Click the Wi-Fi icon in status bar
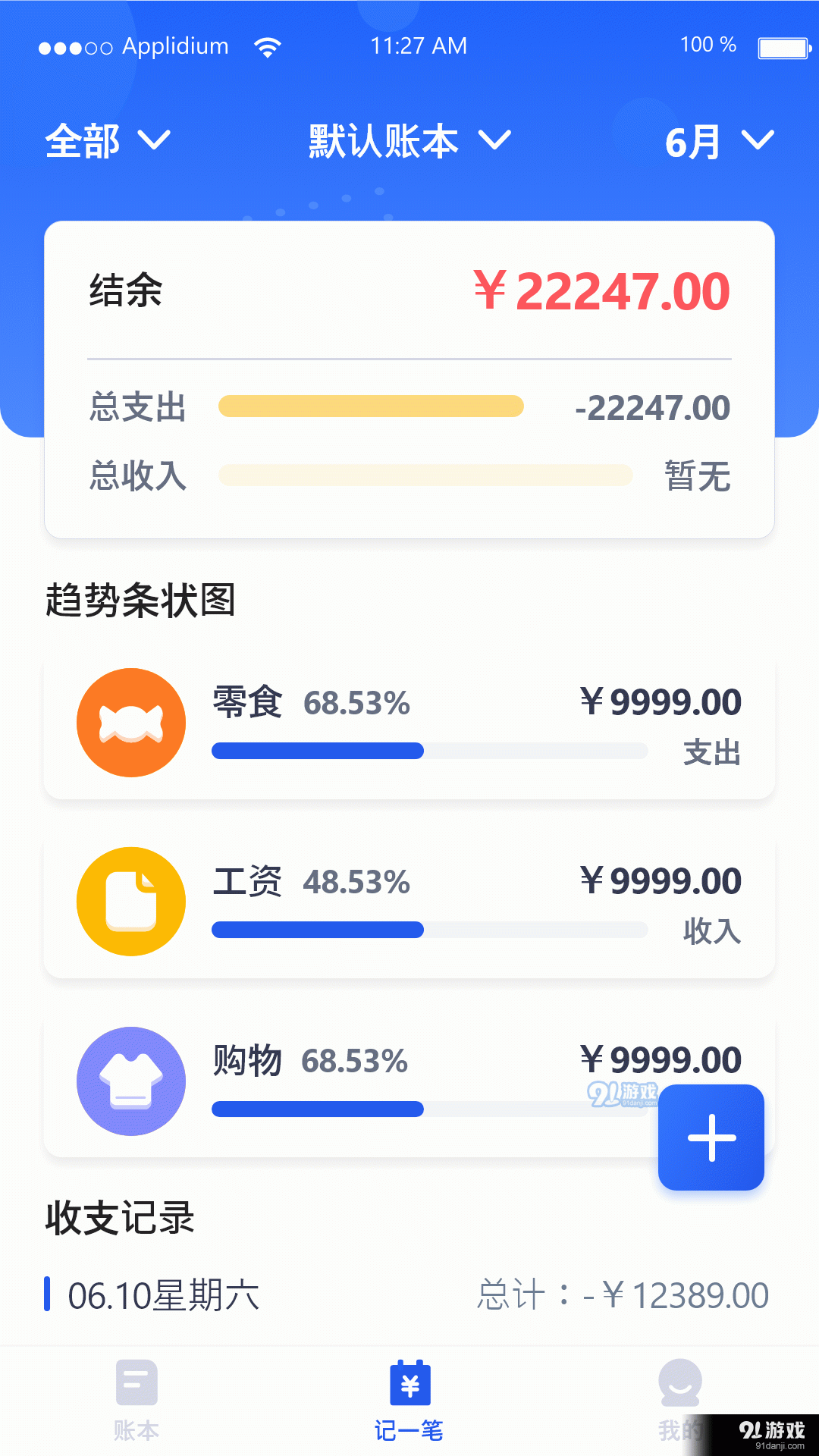 point(267,45)
